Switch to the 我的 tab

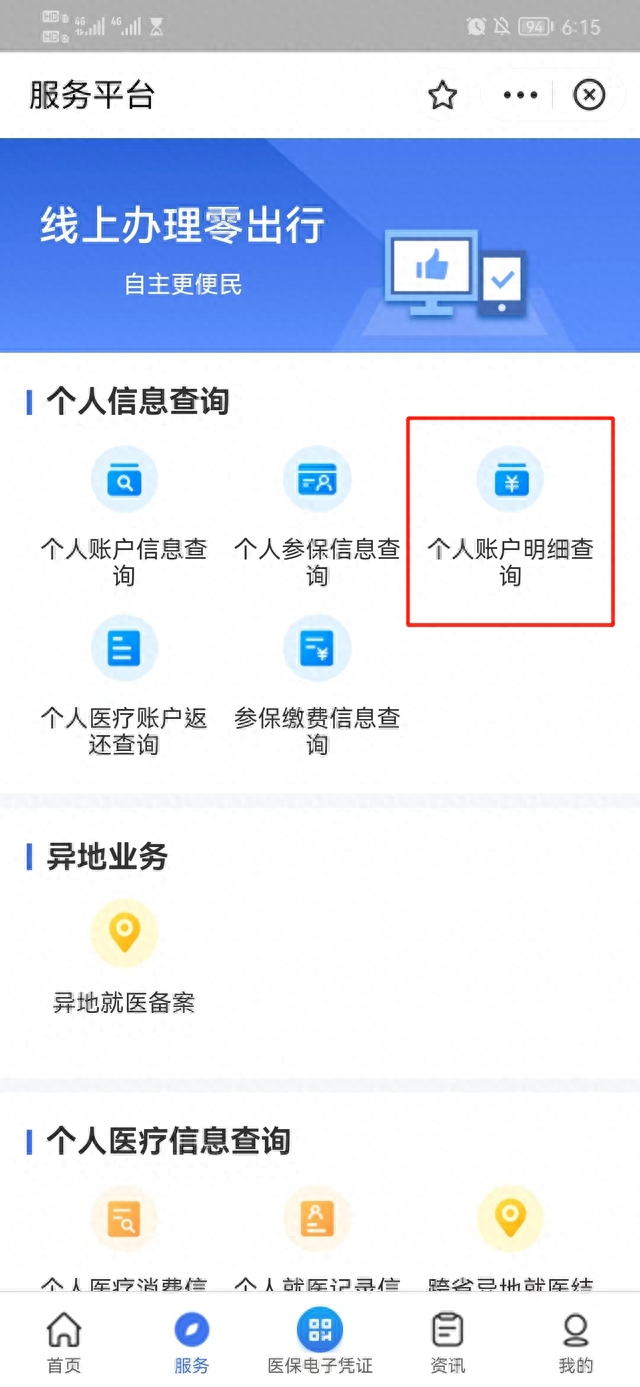pyautogui.click(x=575, y=1343)
